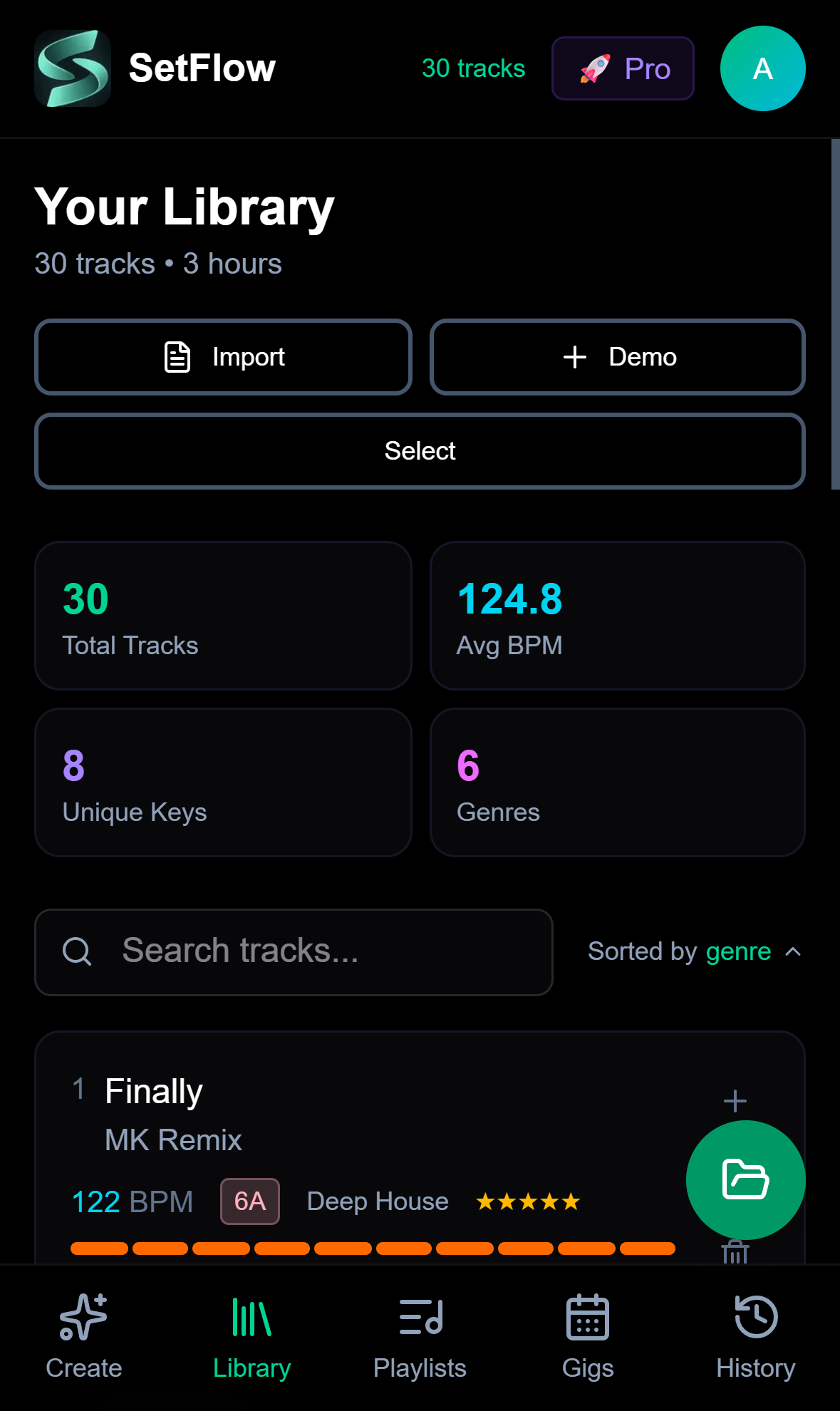Screen dimensions: 840x1411
Task: Import tracks into the library
Action: pyautogui.click(x=223, y=357)
